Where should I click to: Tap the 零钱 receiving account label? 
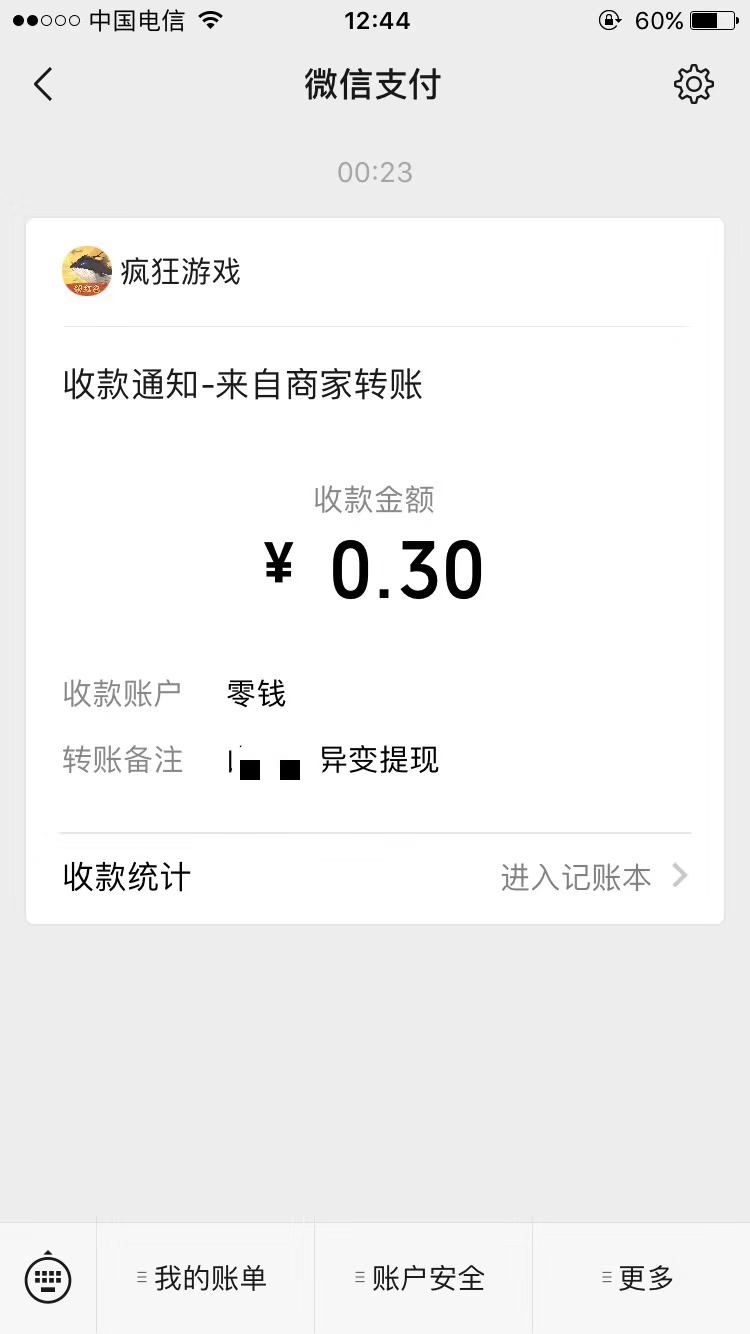pyautogui.click(x=257, y=693)
